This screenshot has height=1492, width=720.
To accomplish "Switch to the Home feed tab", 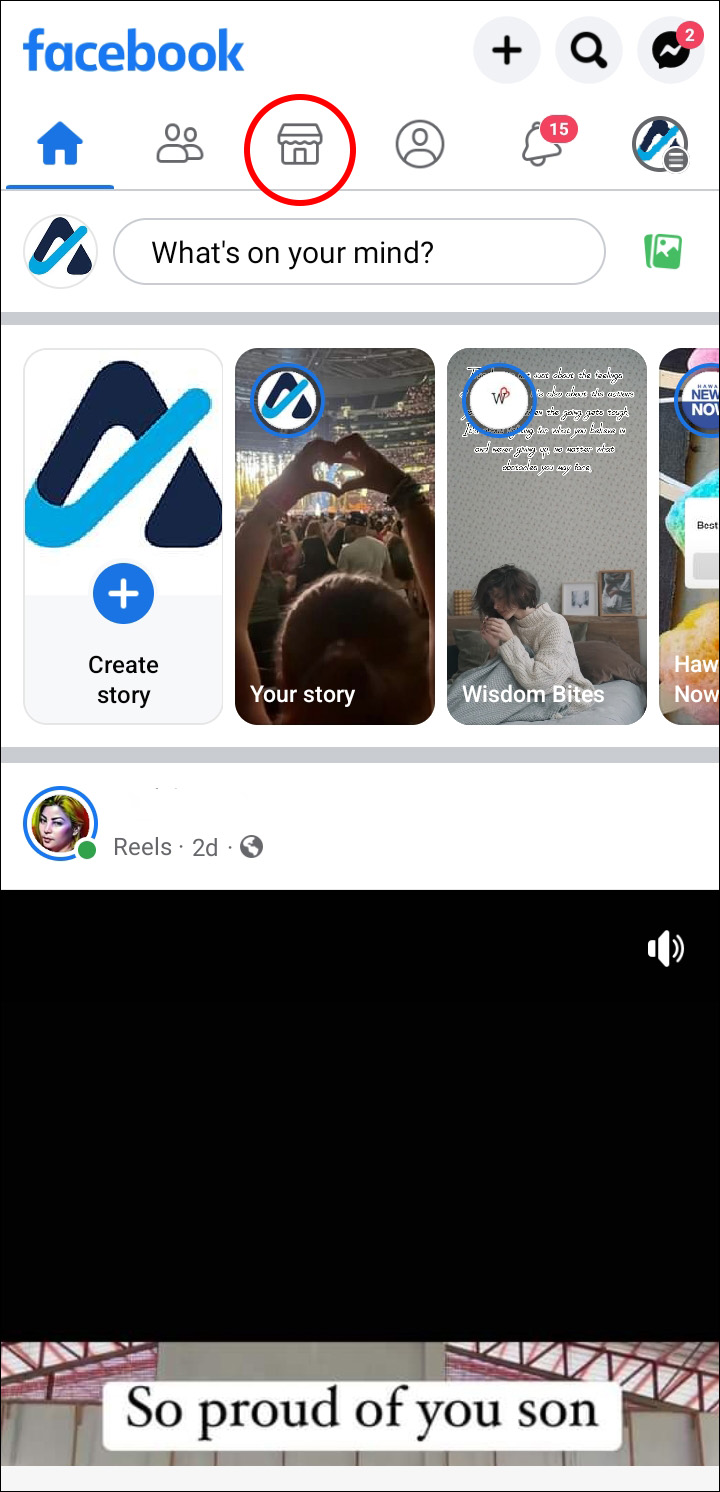I will point(60,146).
